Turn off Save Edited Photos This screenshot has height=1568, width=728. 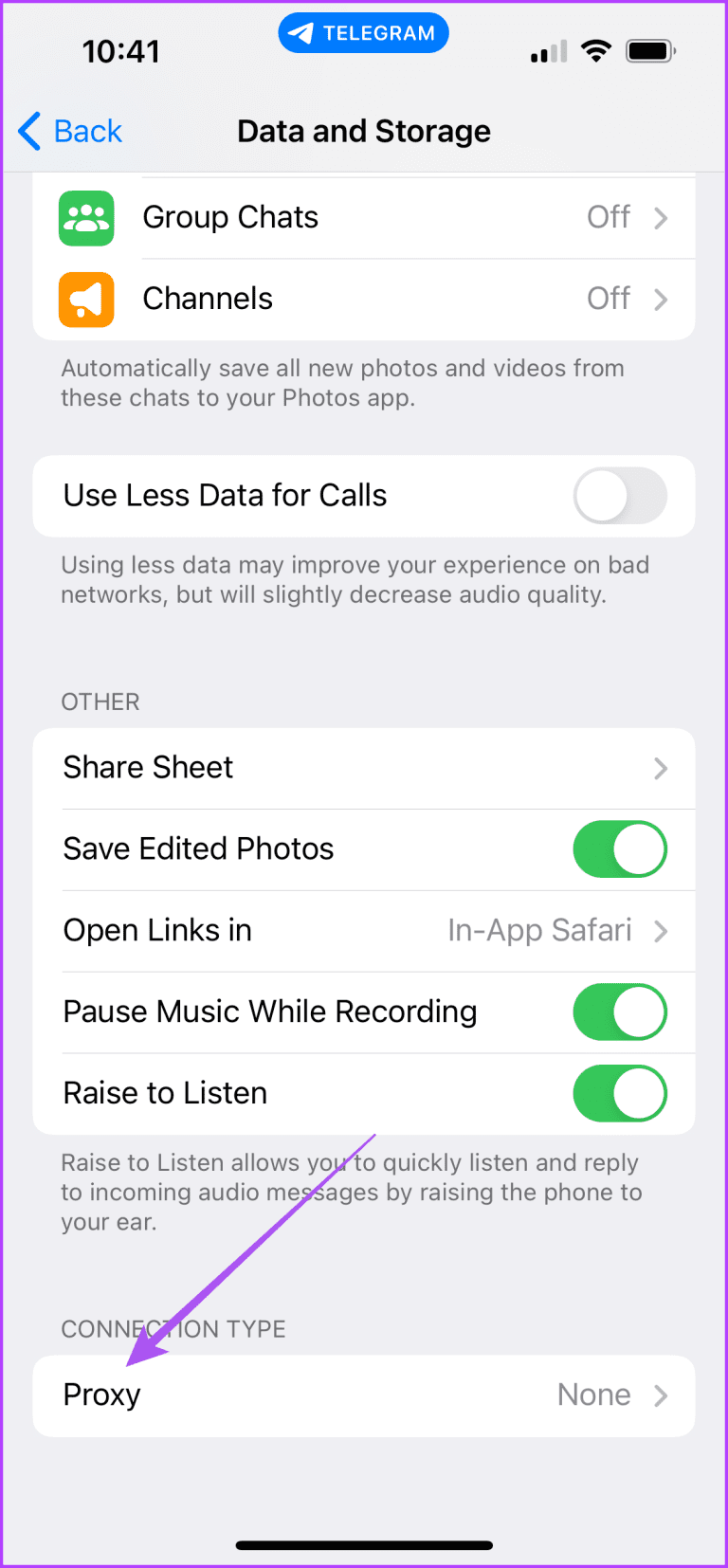coord(619,849)
